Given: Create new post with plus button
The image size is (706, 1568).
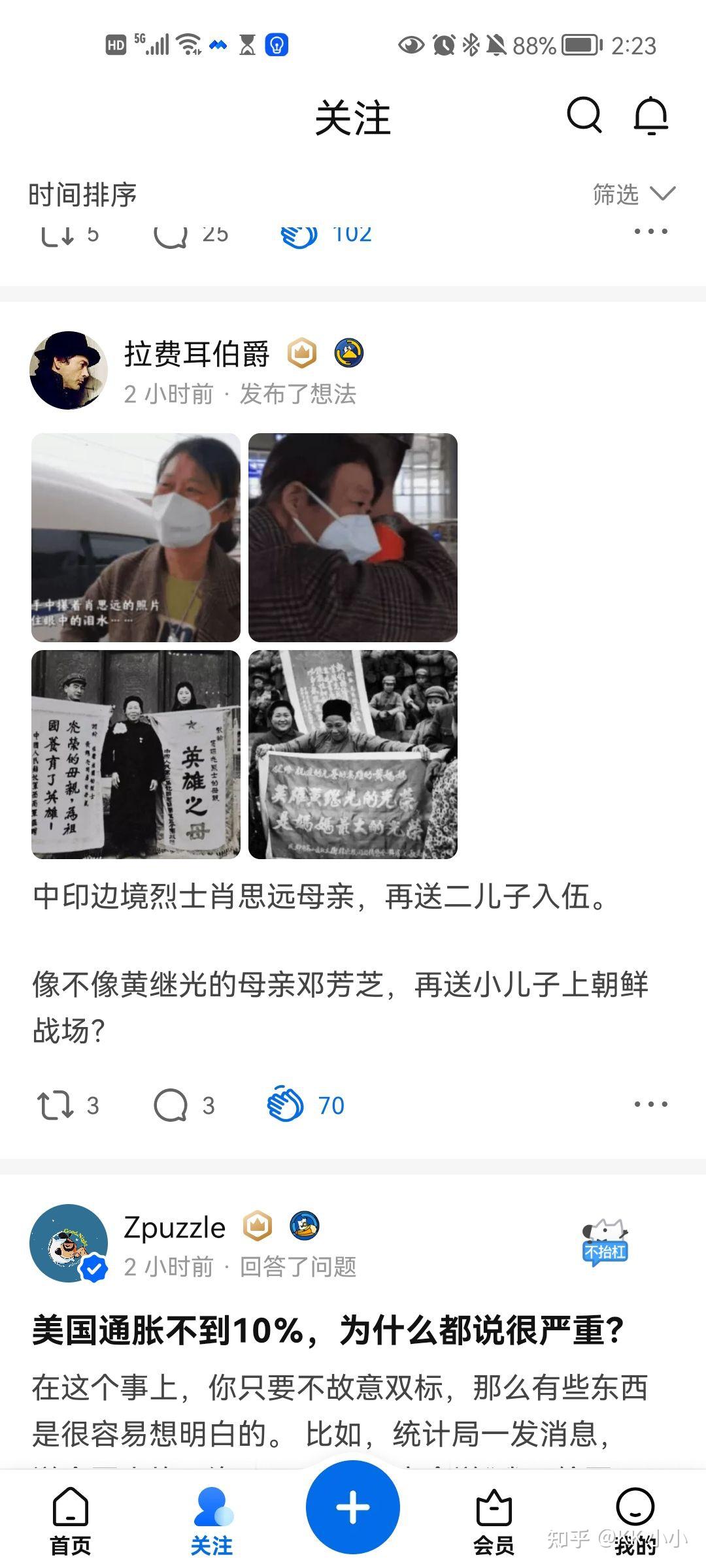Looking at the screenshot, I should 353,1507.
